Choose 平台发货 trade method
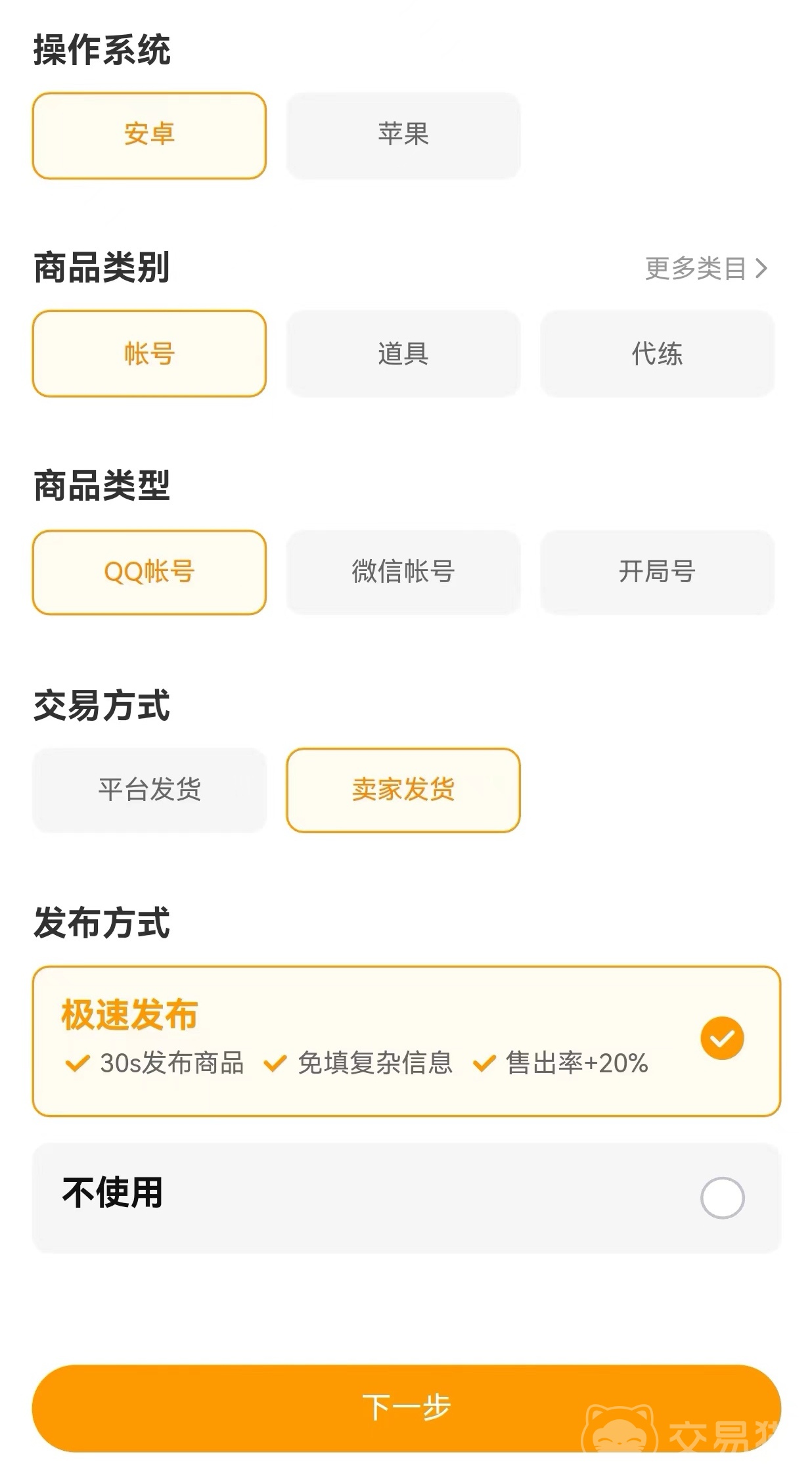The image size is (812, 1483). [149, 790]
